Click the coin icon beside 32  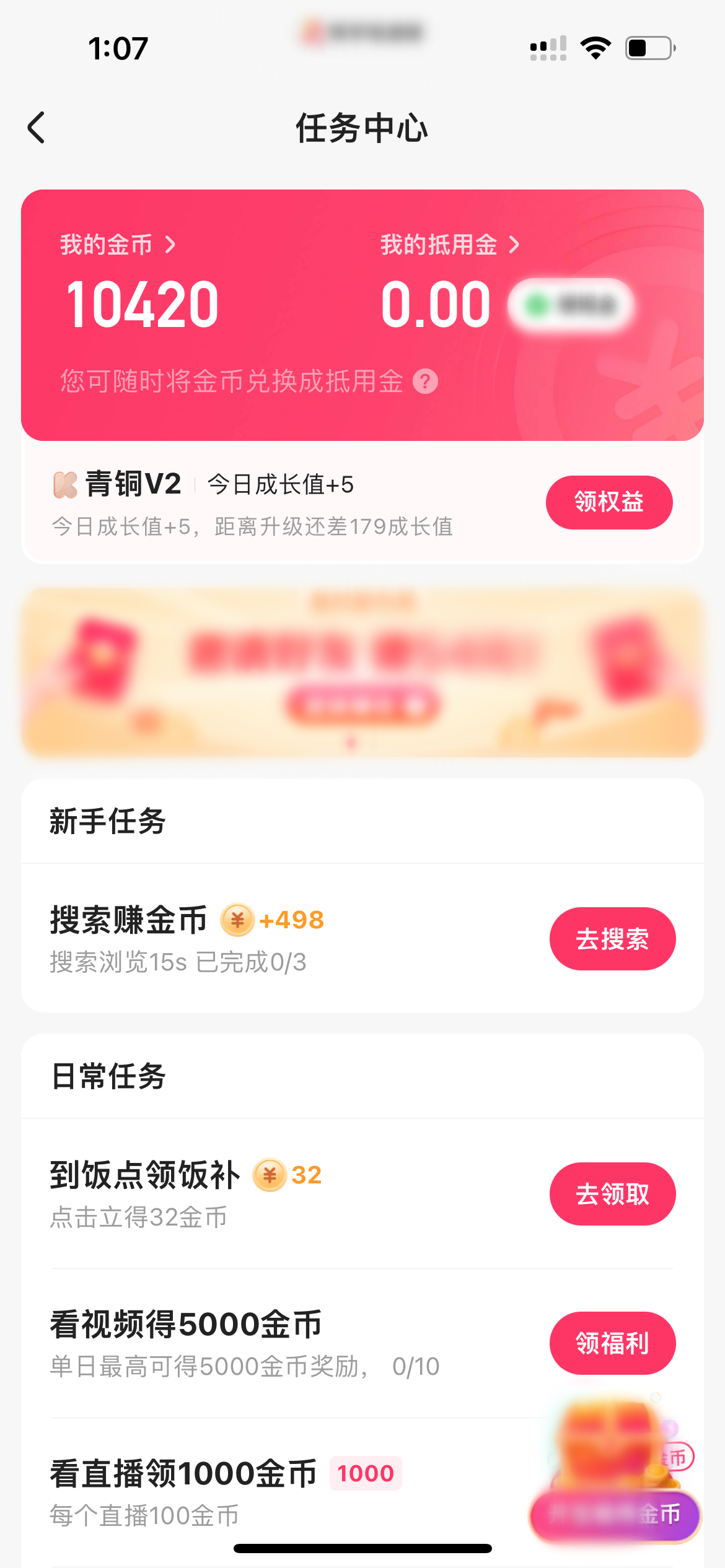(x=268, y=1175)
